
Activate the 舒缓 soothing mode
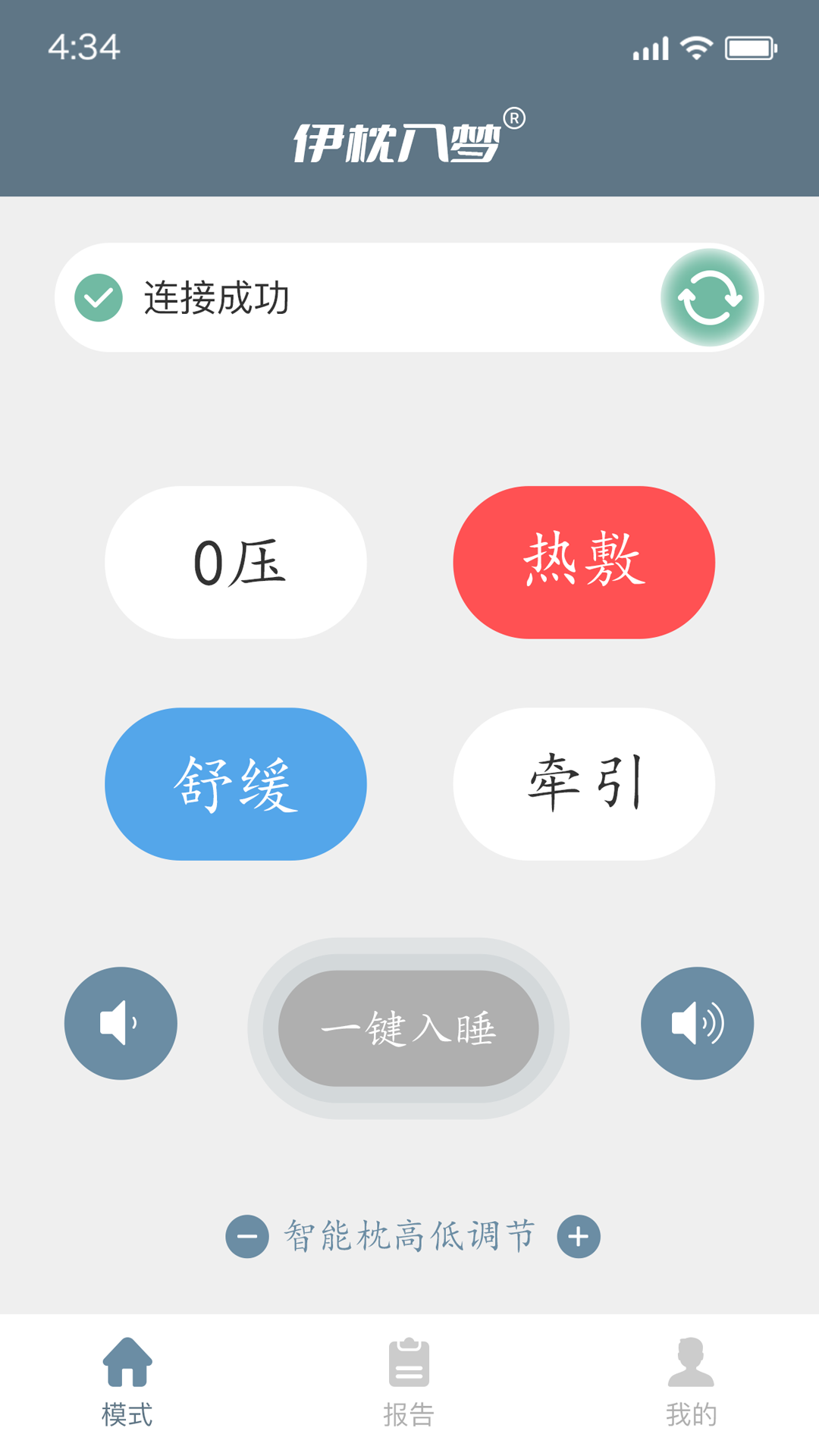[x=236, y=784]
